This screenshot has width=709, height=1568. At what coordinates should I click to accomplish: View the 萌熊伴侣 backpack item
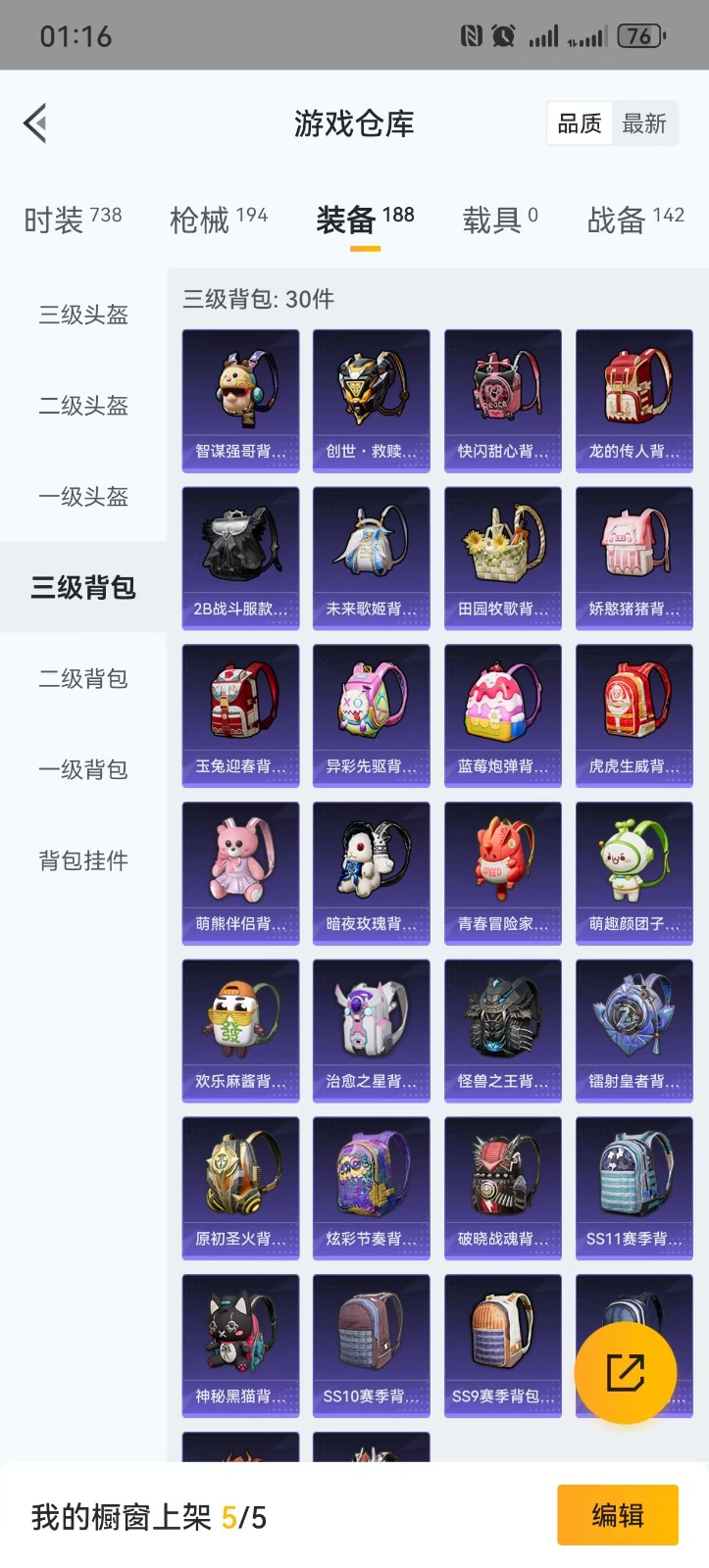240,873
